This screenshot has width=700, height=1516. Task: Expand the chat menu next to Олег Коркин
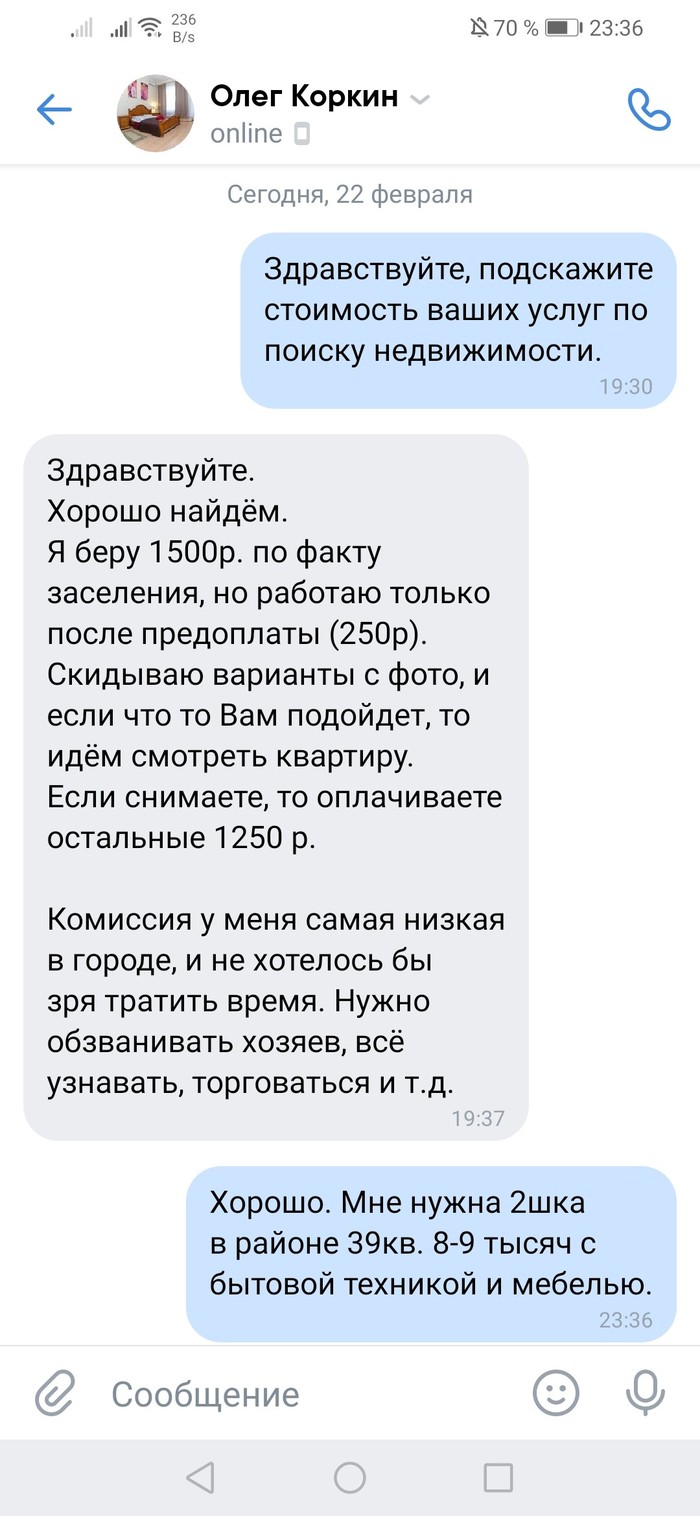pyautogui.click(x=421, y=98)
